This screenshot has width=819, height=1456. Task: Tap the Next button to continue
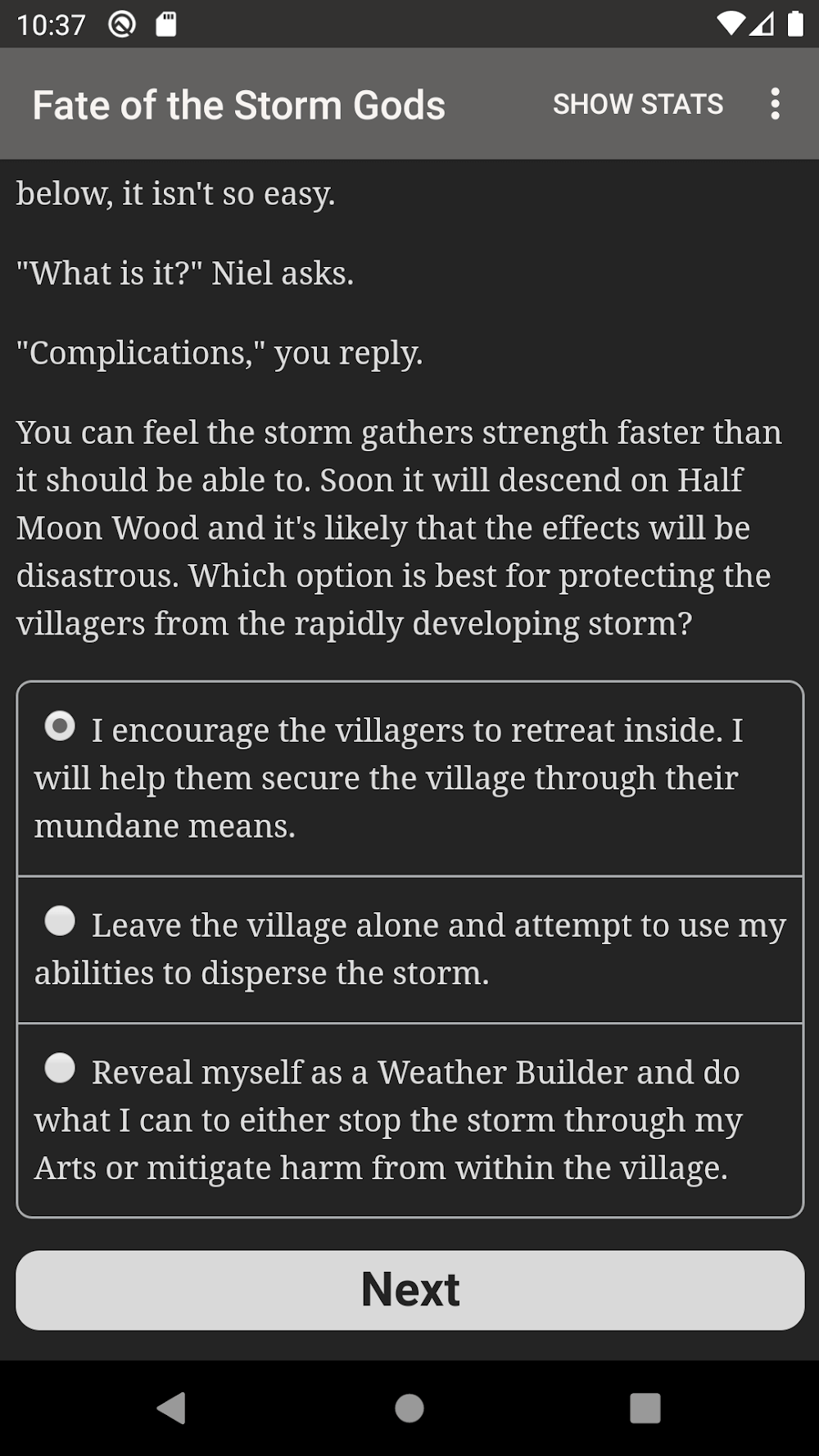point(409,1290)
